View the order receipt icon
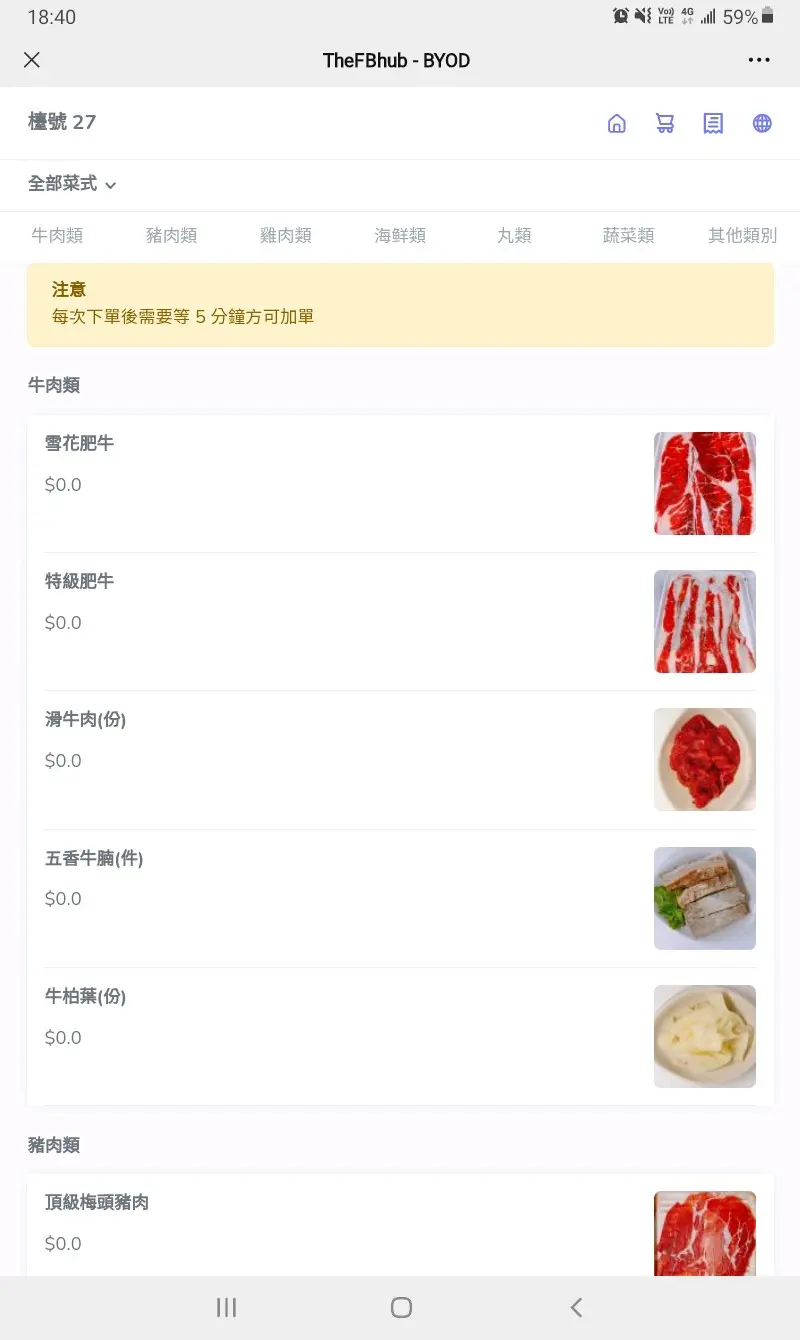This screenshot has height=1340, width=800. pyautogui.click(x=713, y=123)
